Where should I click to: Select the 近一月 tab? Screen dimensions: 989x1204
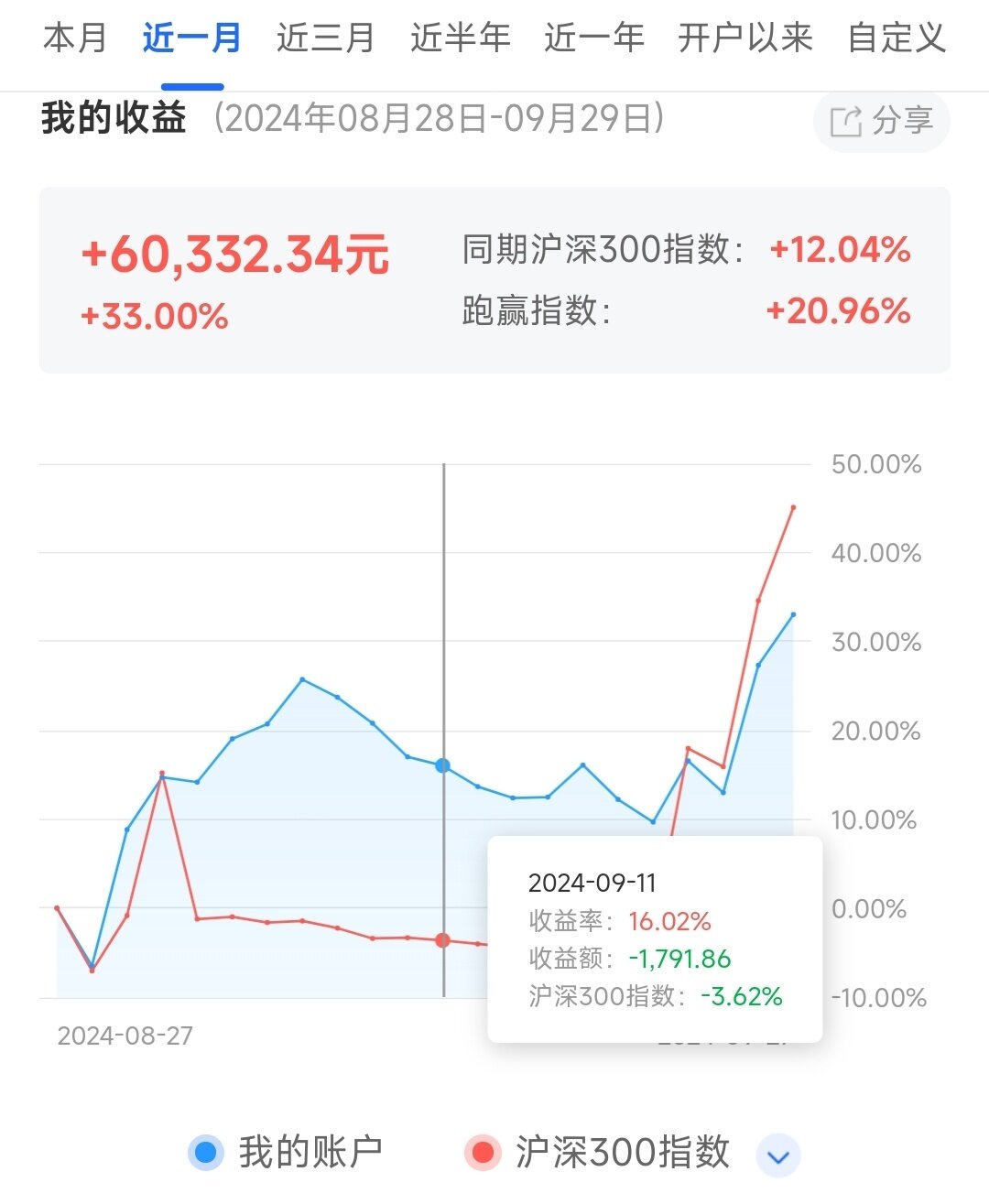[192, 38]
